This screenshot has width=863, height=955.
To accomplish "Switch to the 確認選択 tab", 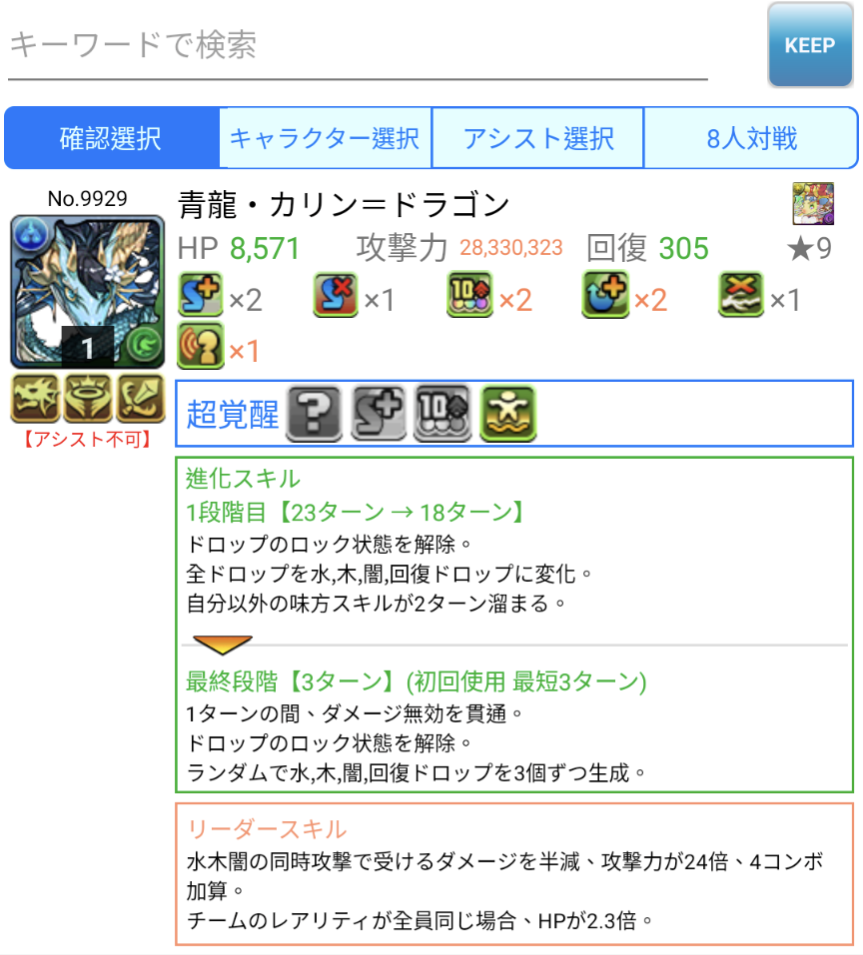I will pos(111,138).
